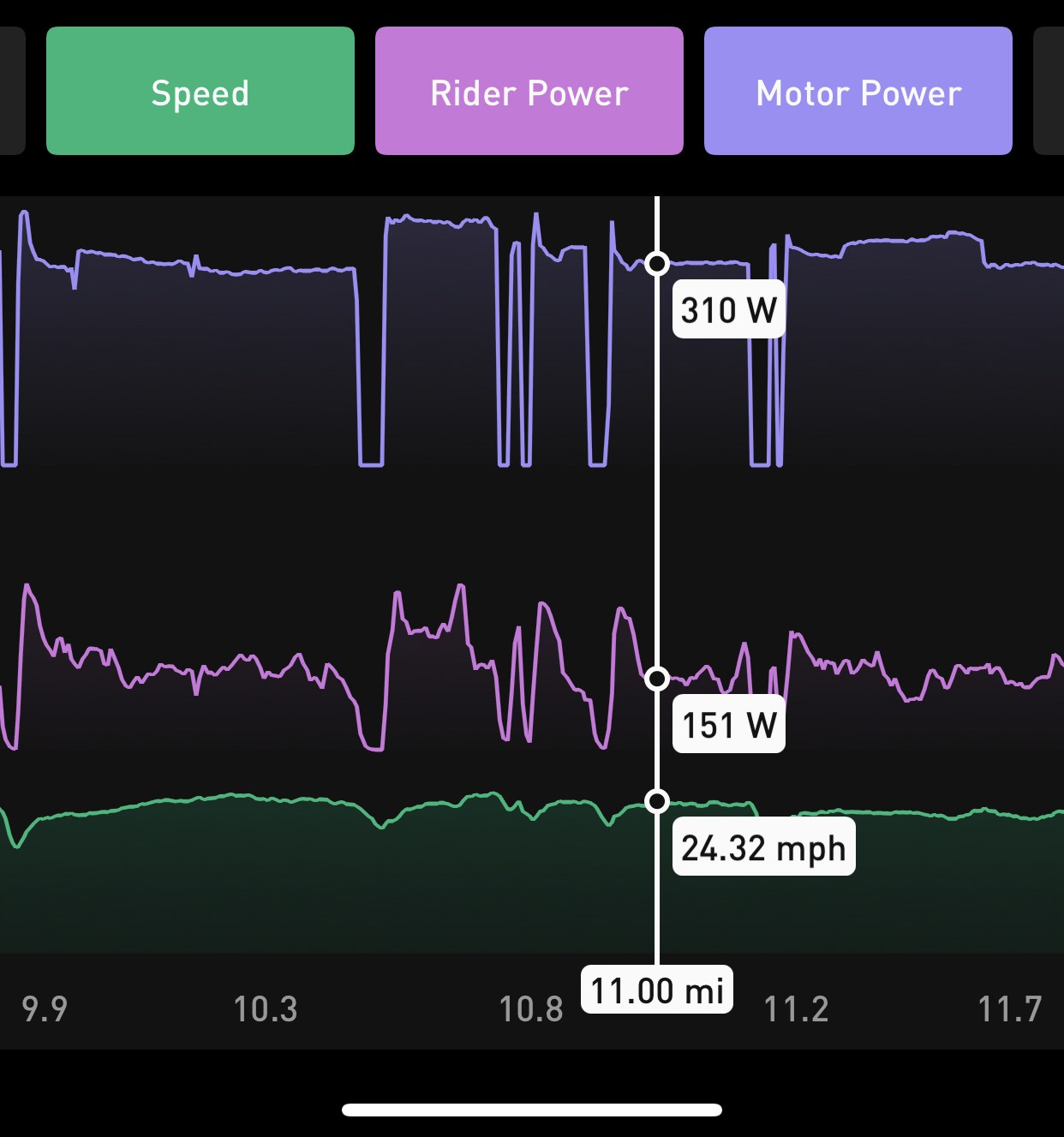Toggle the Motor Power series
Screen dimensions: 1064x1137
[858, 91]
